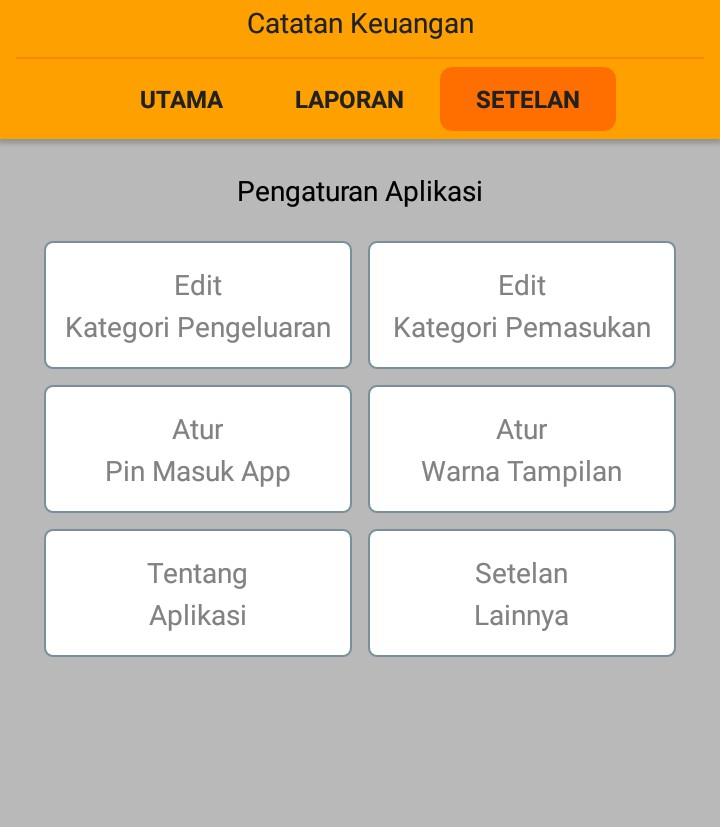The height and width of the screenshot is (827, 720).
Task: View Tentang Aplikasi
Action: (x=198, y=594)
